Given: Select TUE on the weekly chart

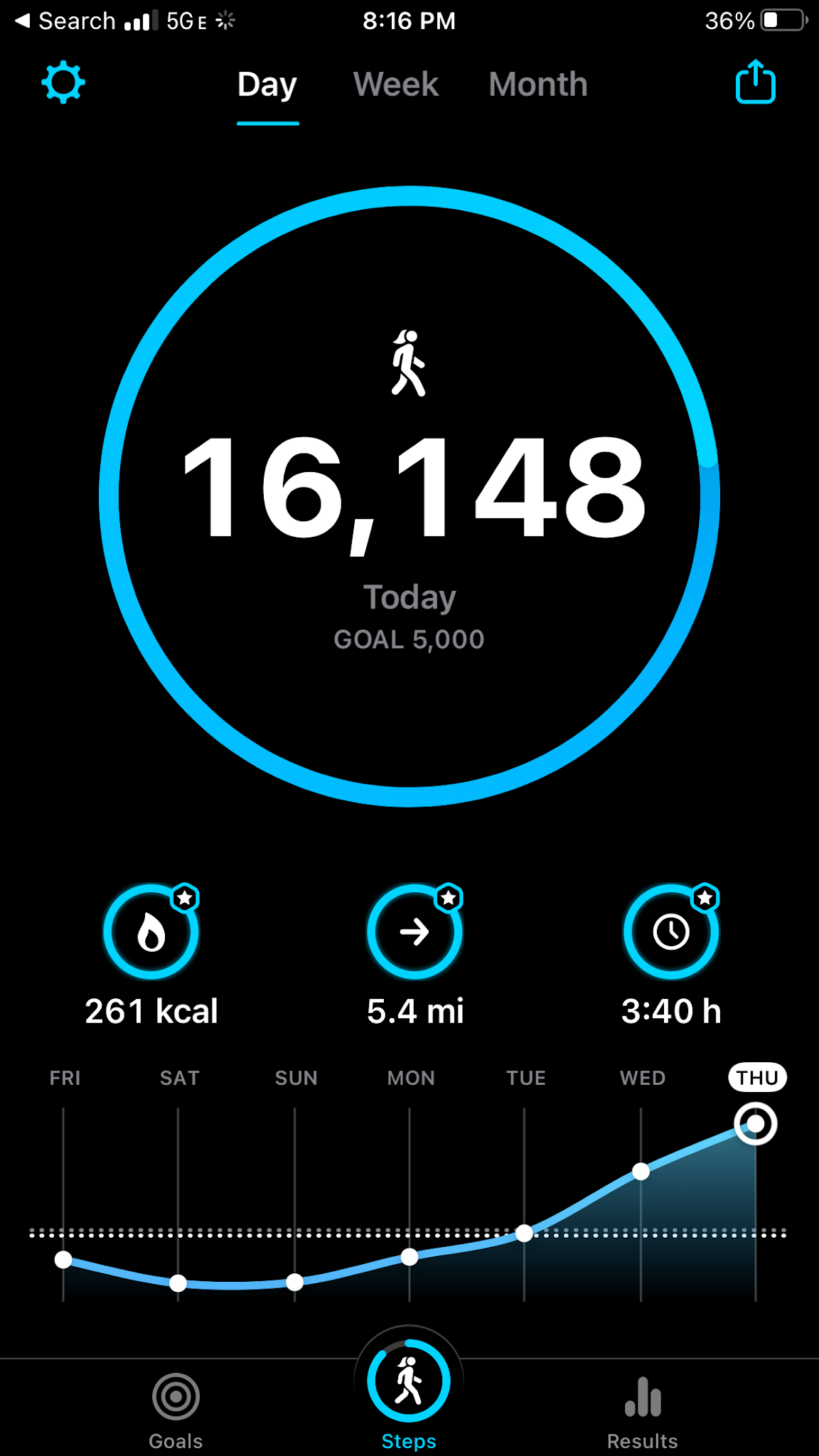Looking at the screenshot, I should [525, 1078].
